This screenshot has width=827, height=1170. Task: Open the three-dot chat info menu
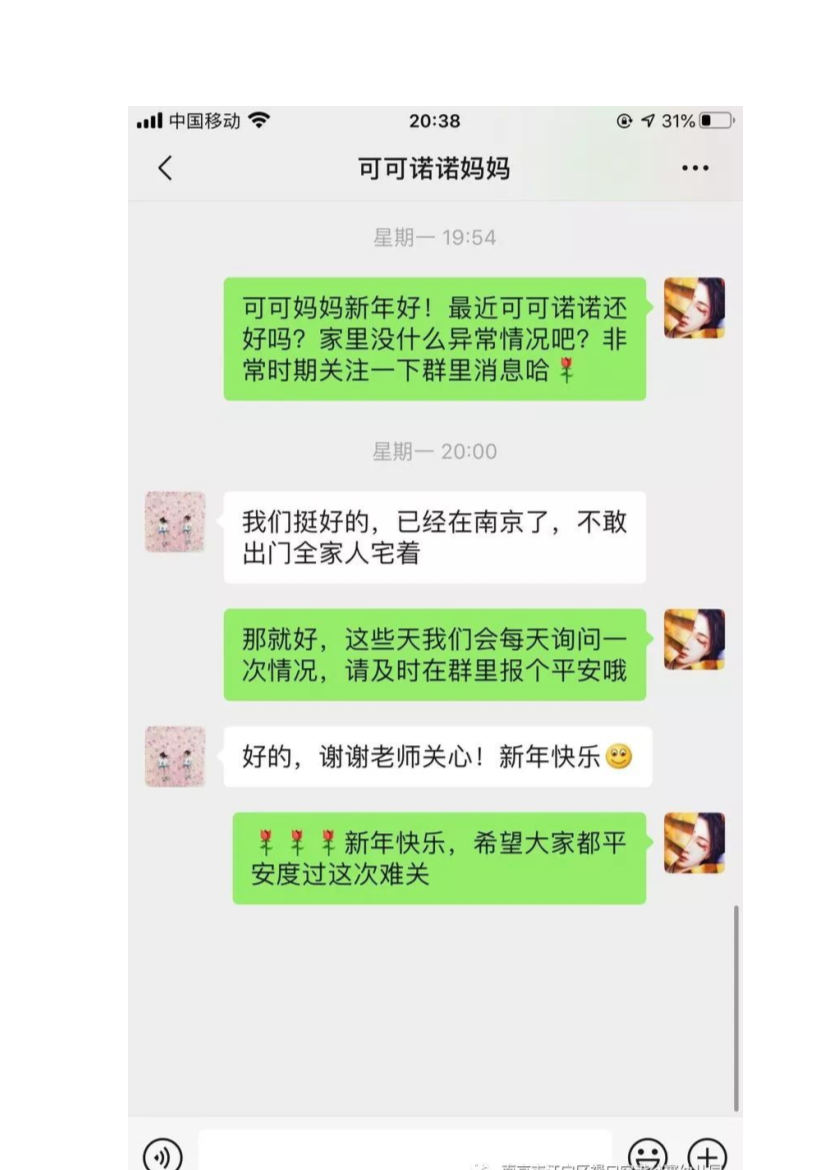coord(695,168)
